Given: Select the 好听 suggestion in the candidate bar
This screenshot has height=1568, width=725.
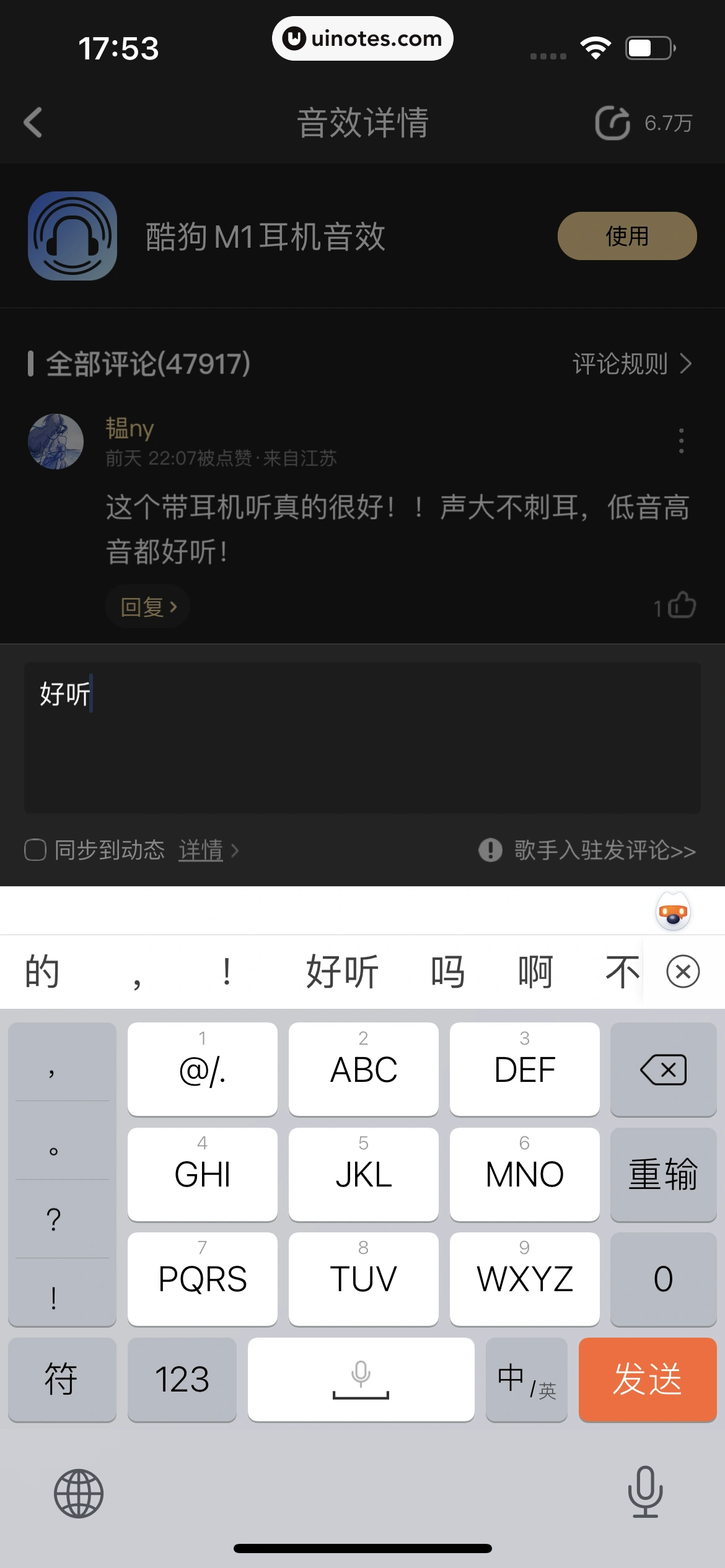Looking at the screenshot, I should 342,972.
